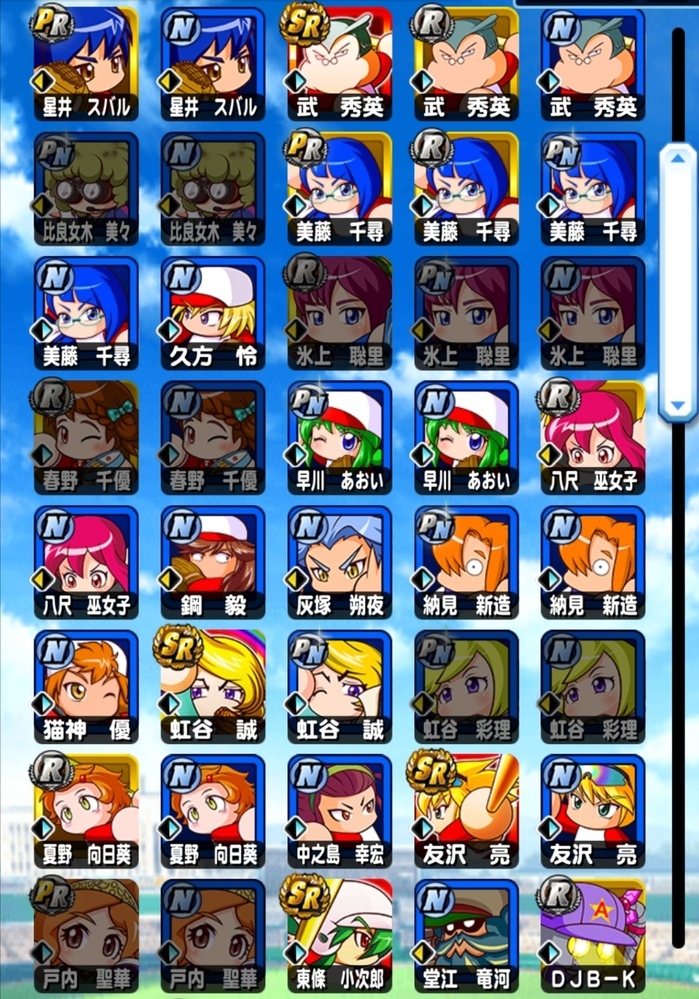Tap the PN 納見 新造 card
This screenshot has width=699, height=999.
465,562
